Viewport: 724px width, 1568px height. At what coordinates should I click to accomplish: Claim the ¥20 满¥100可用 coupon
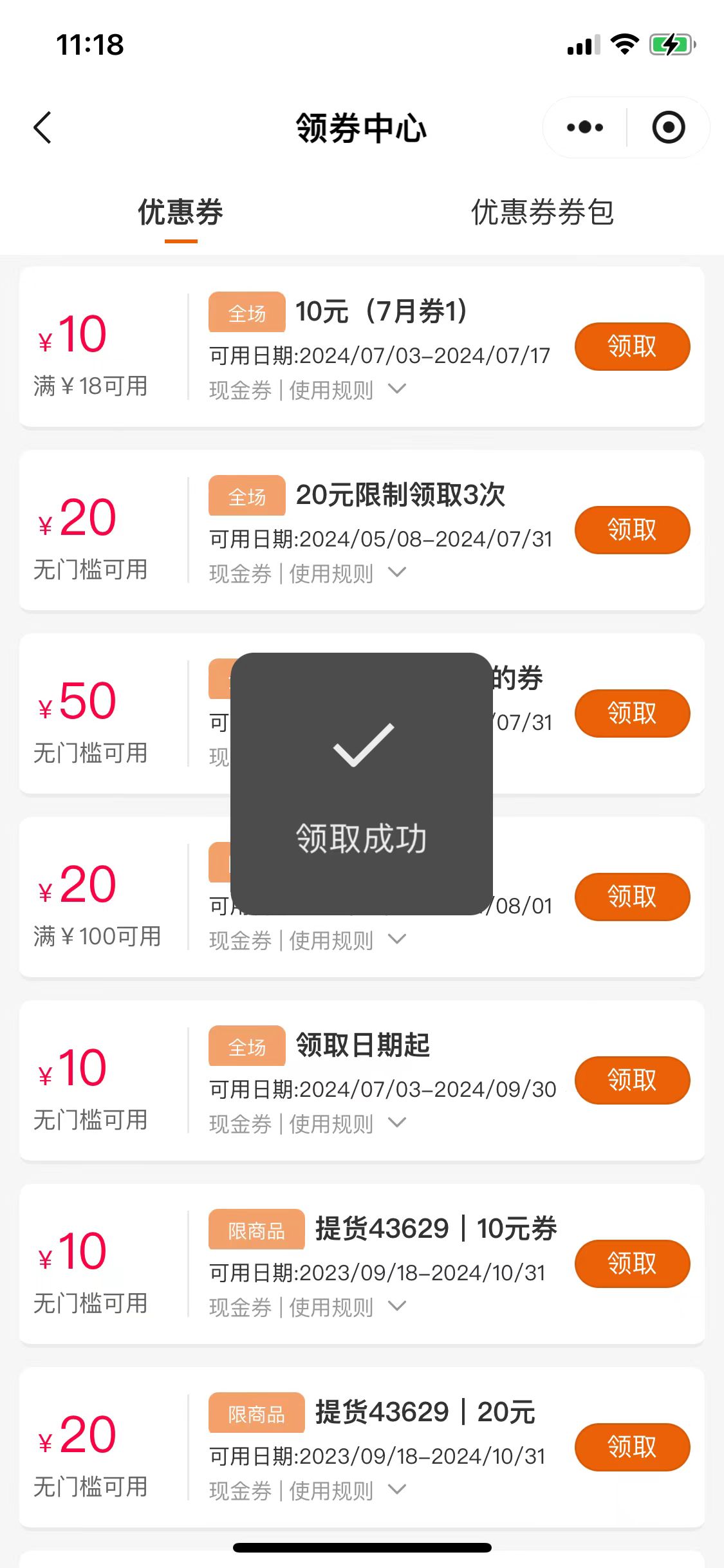coord(632,897)
